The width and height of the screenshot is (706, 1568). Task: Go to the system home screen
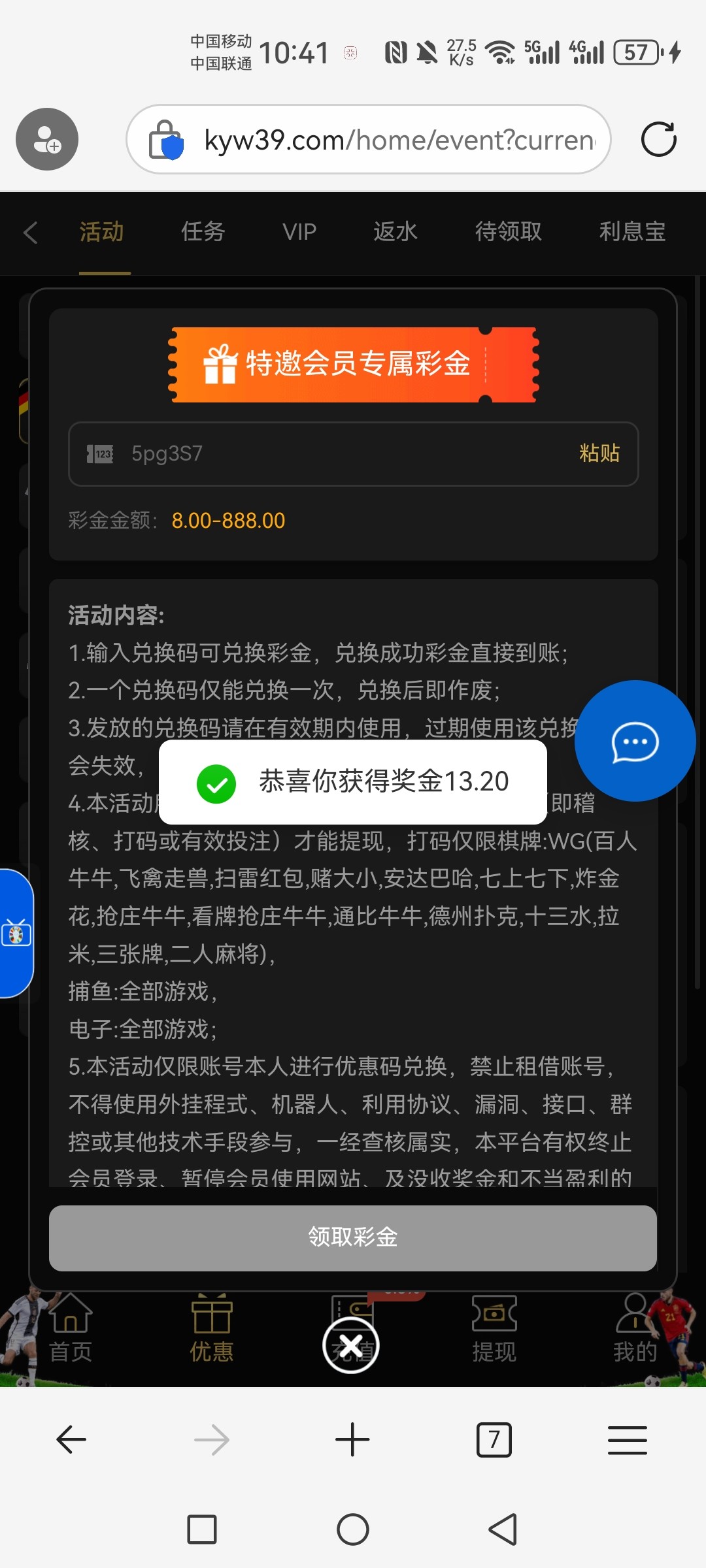coord(353,1529)
